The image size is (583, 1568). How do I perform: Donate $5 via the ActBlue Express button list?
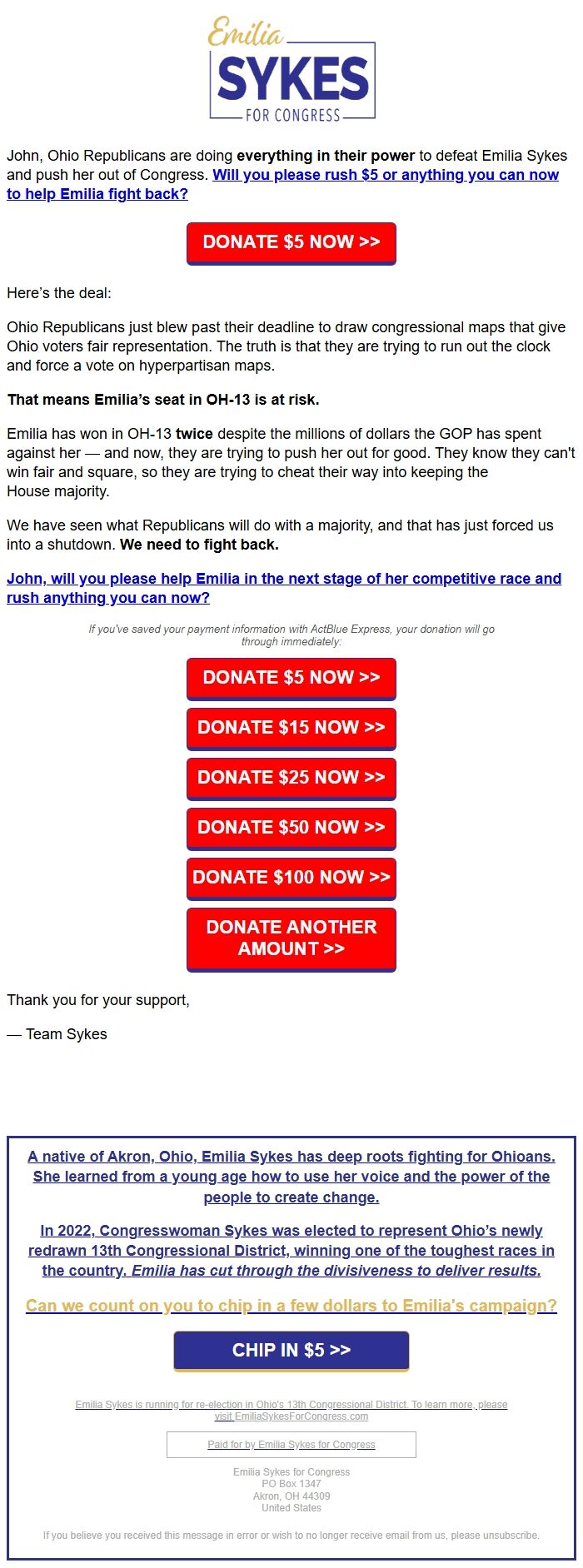coord(291,678)
